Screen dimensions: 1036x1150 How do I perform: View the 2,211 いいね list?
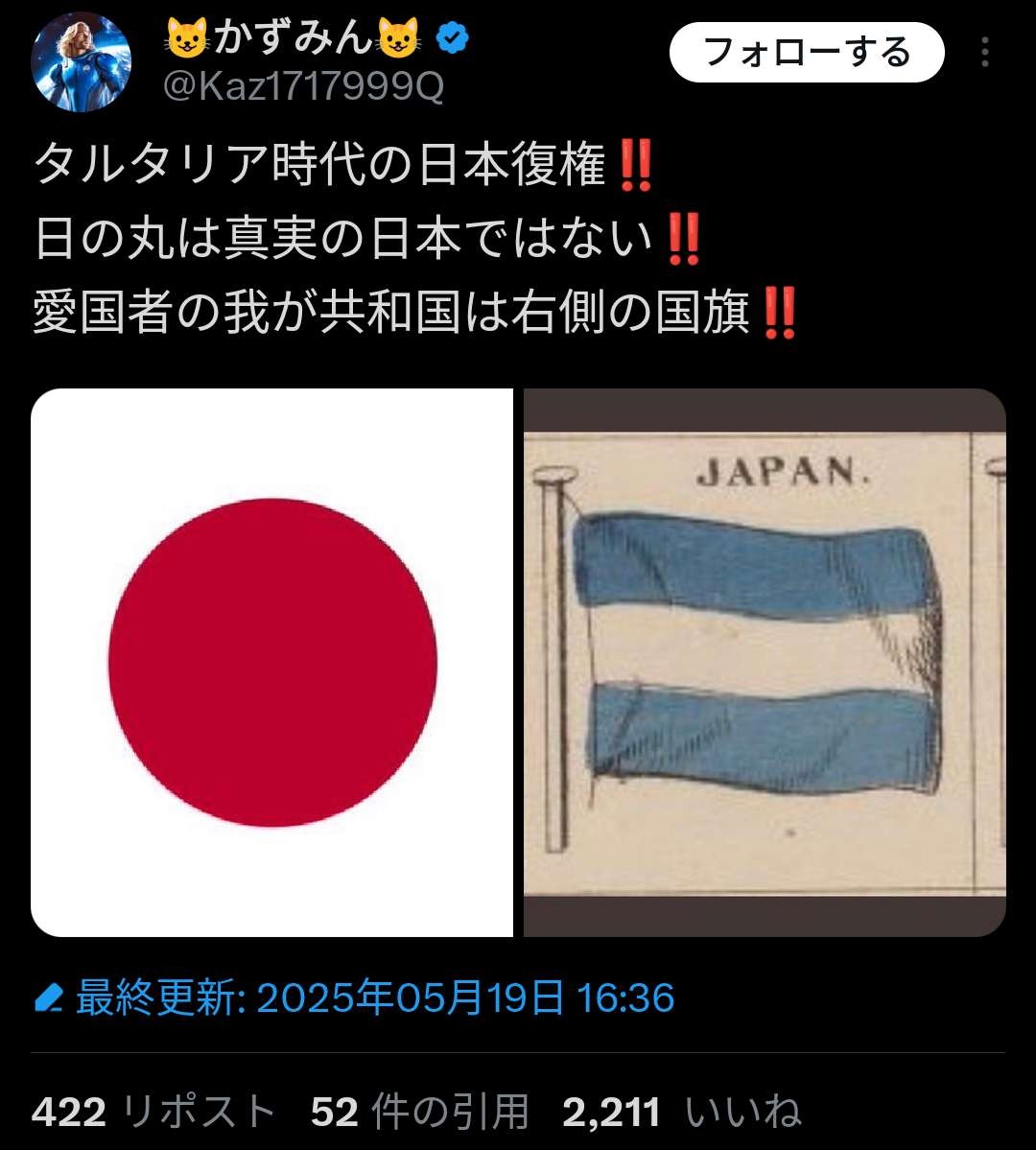(681, 1113)
